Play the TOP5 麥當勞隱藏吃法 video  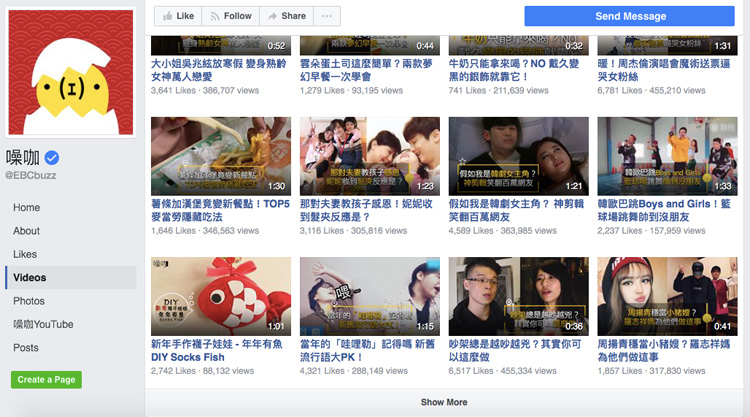[220, 156]
